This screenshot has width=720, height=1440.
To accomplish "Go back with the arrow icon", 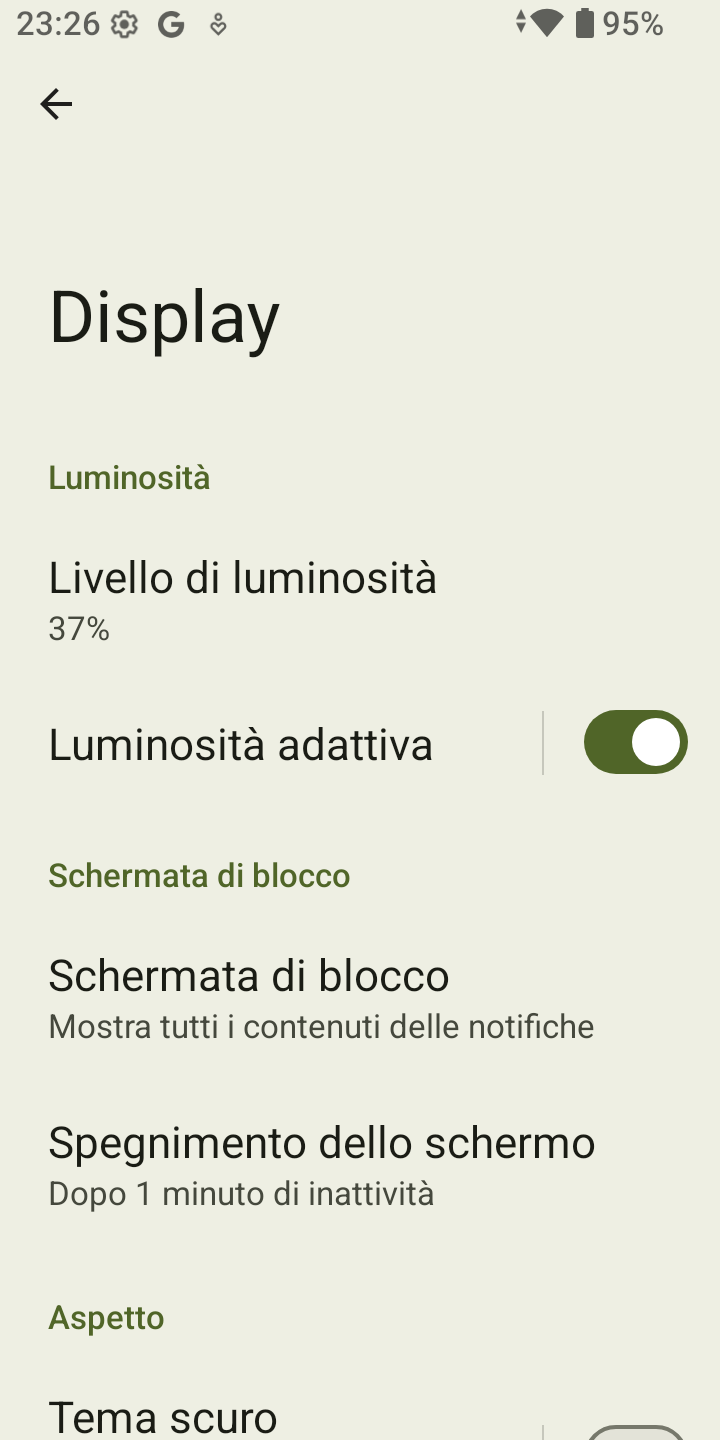I will (56, 104).
